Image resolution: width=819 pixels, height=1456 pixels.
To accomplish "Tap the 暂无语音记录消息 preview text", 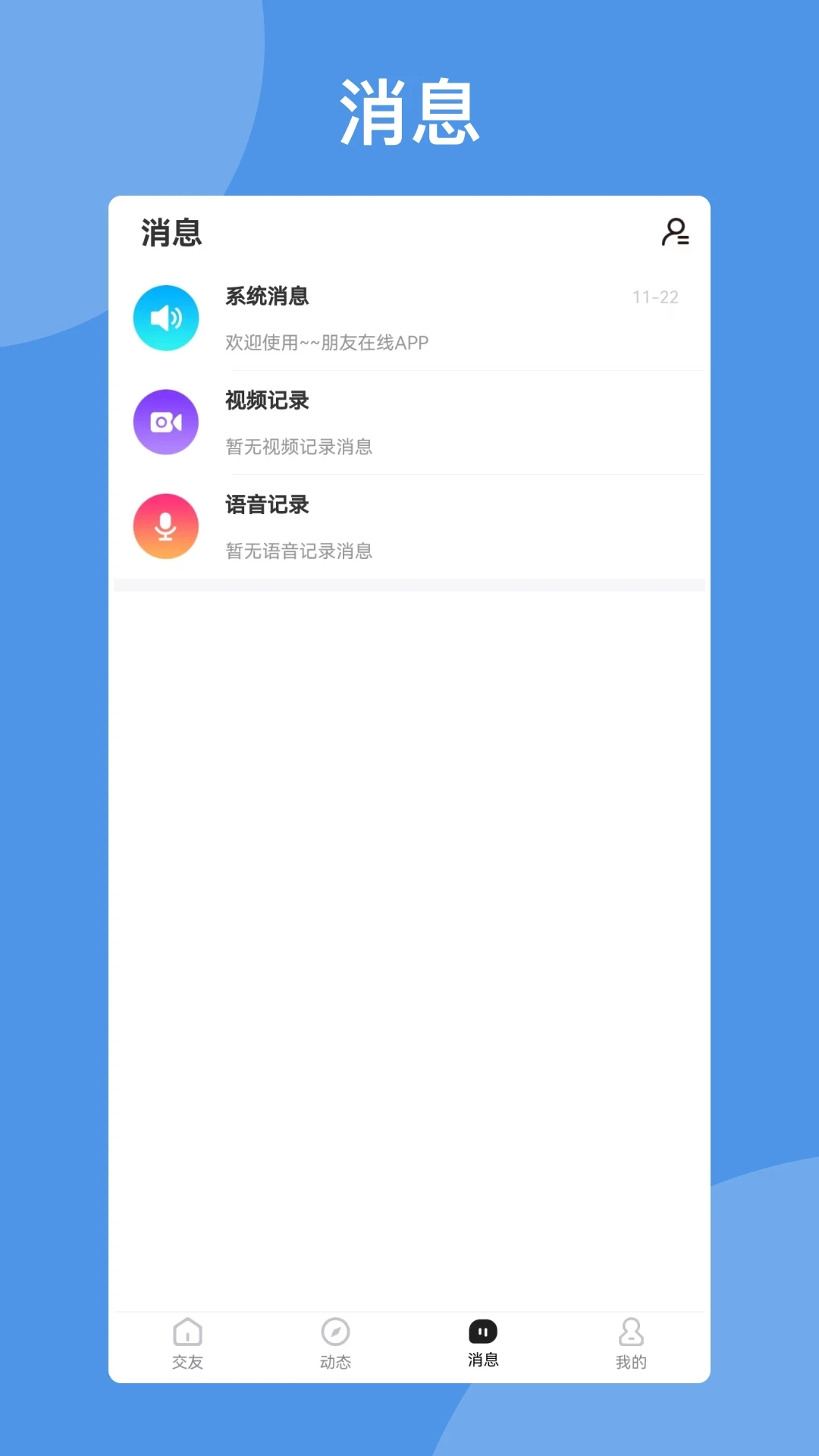I will pos(300,551).
